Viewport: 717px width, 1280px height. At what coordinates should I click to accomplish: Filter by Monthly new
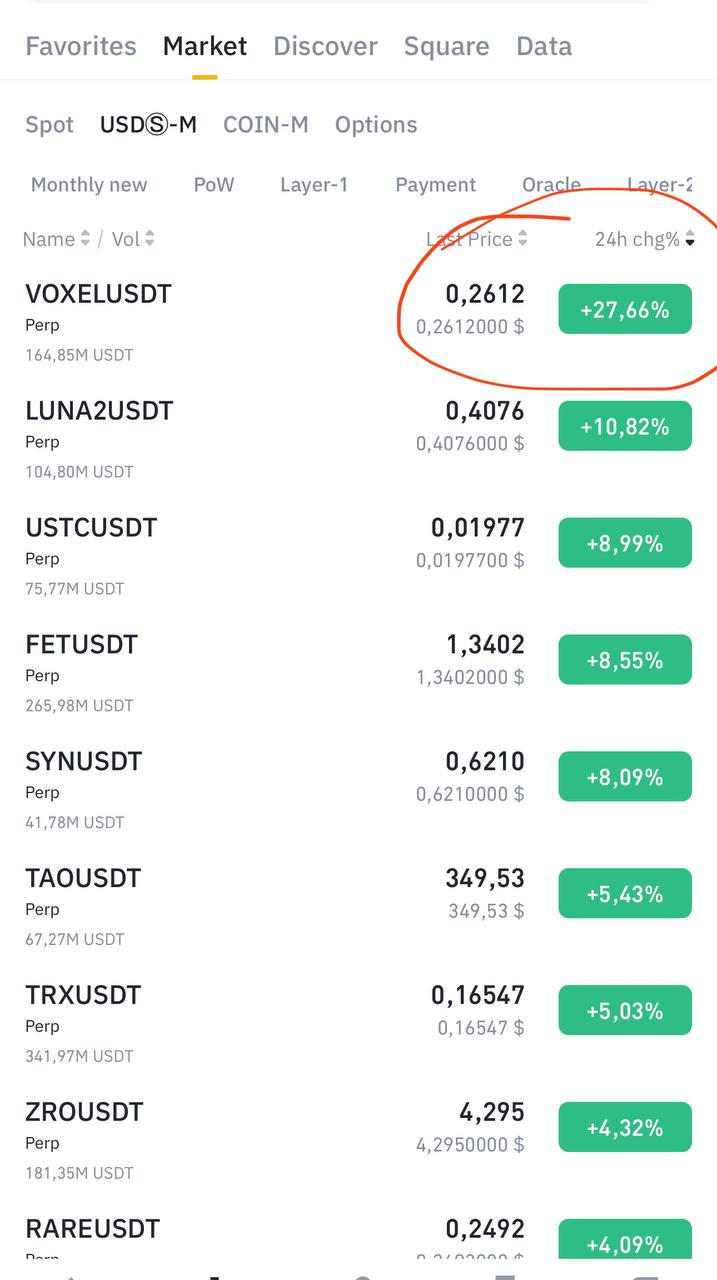(x=89, y=185)
